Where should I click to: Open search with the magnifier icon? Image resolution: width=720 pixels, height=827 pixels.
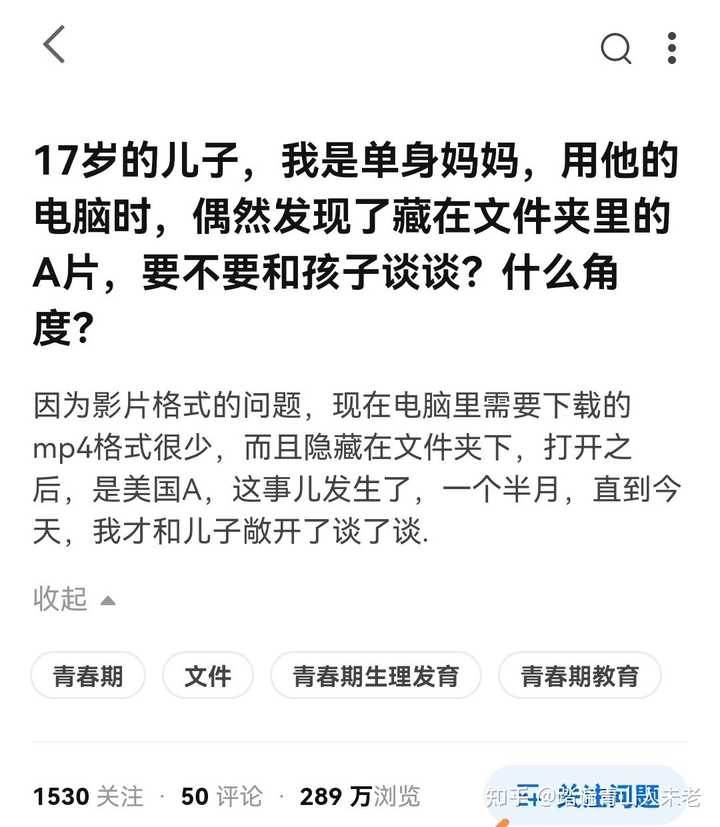pyautogui.click(x=615, y=47)
